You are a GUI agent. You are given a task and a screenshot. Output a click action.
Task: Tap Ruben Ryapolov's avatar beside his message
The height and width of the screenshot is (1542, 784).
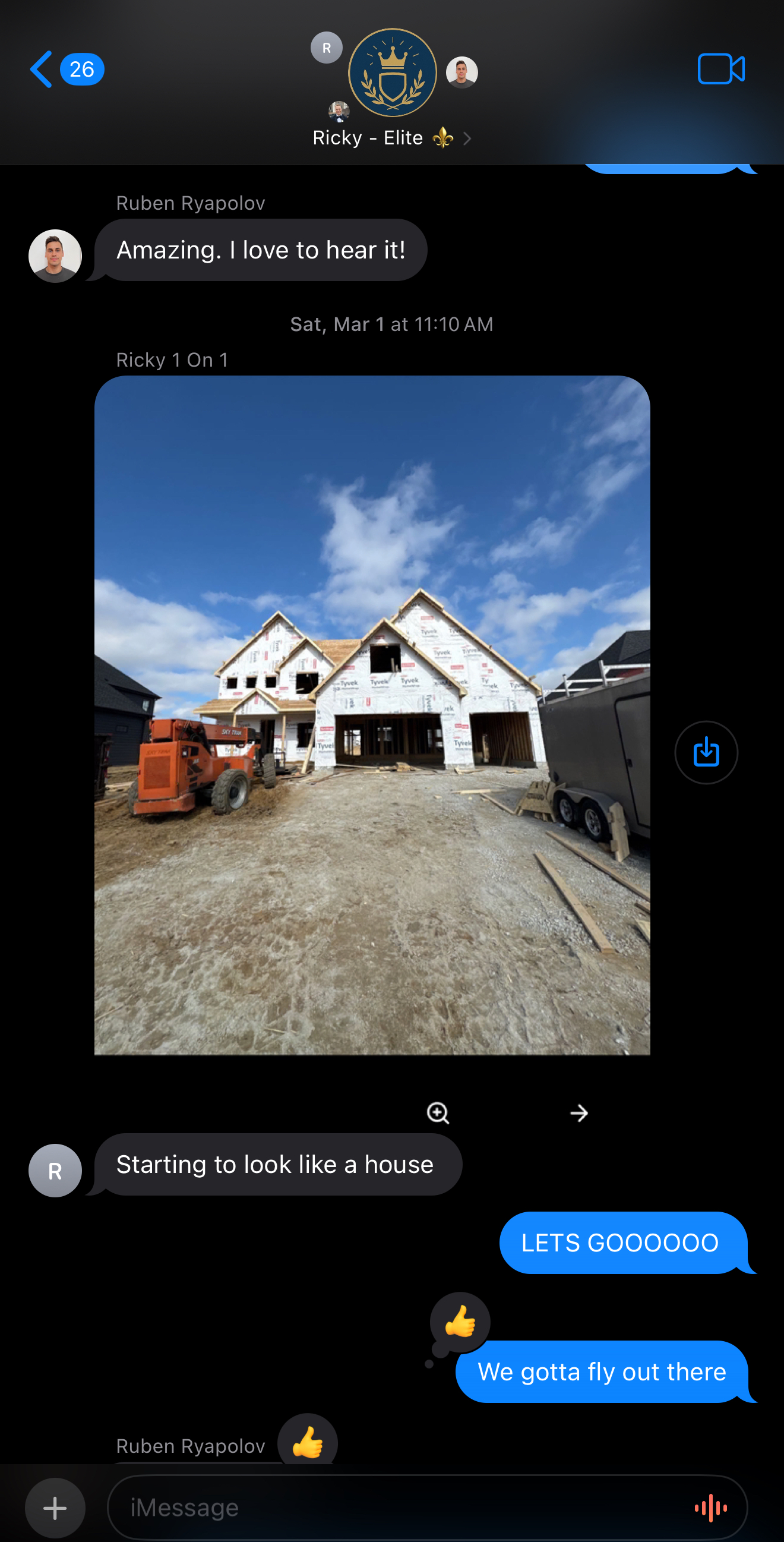(55, 256)
